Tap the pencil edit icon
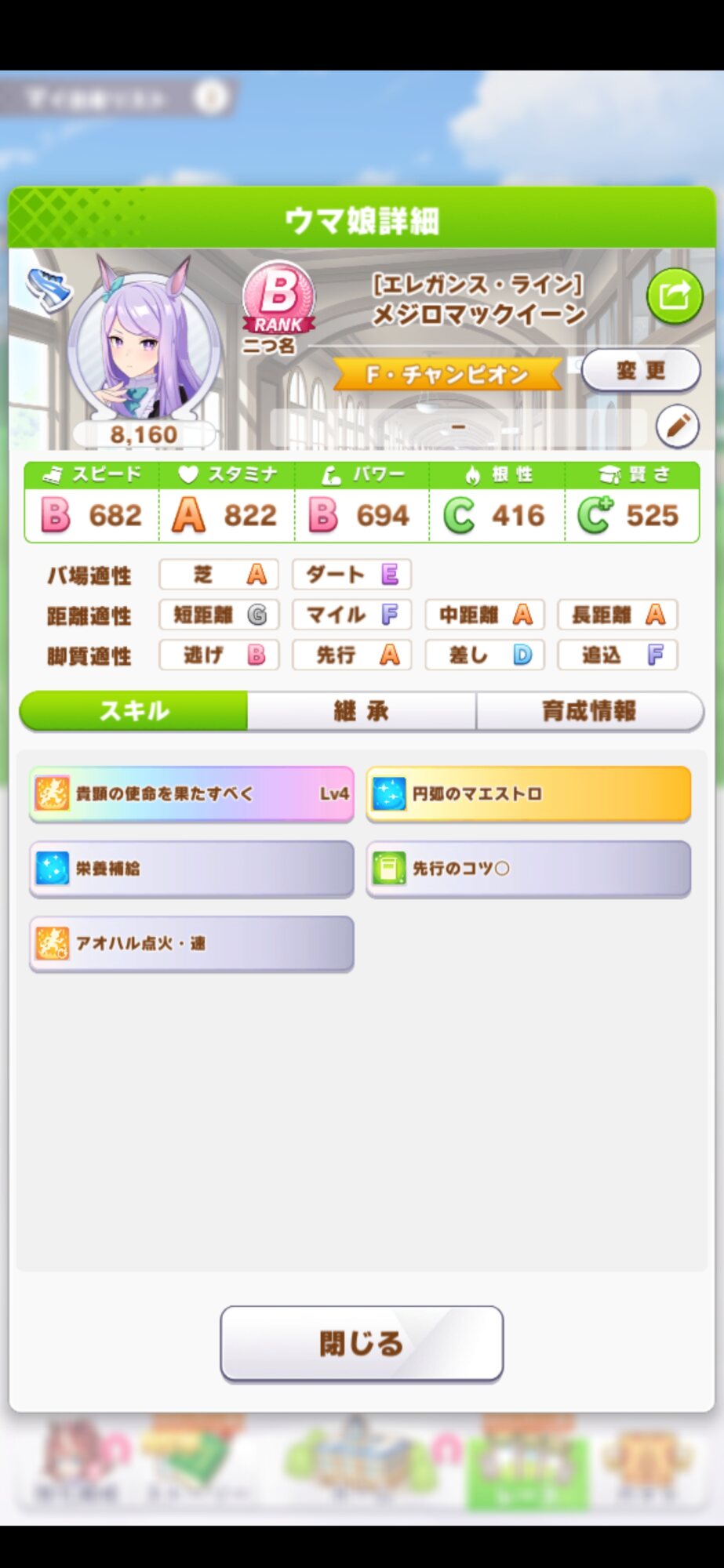The image size is (724, 1568). point(677,426)
